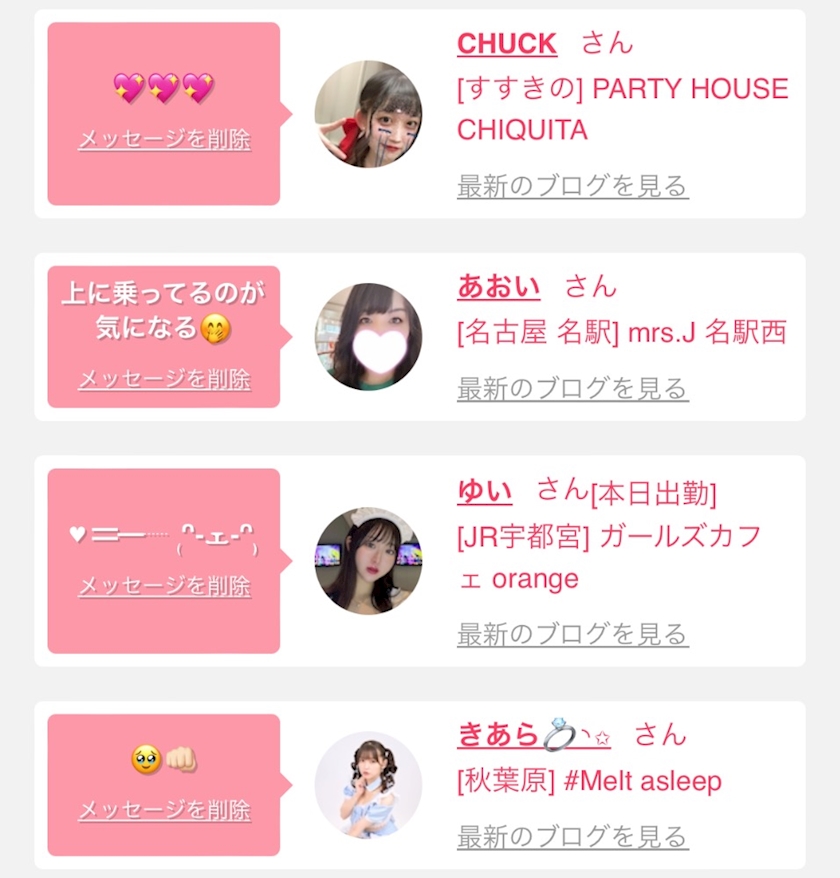View CHUCK's latest blog
This screenshot has width=840, height=878.
[x=573, y=186]
